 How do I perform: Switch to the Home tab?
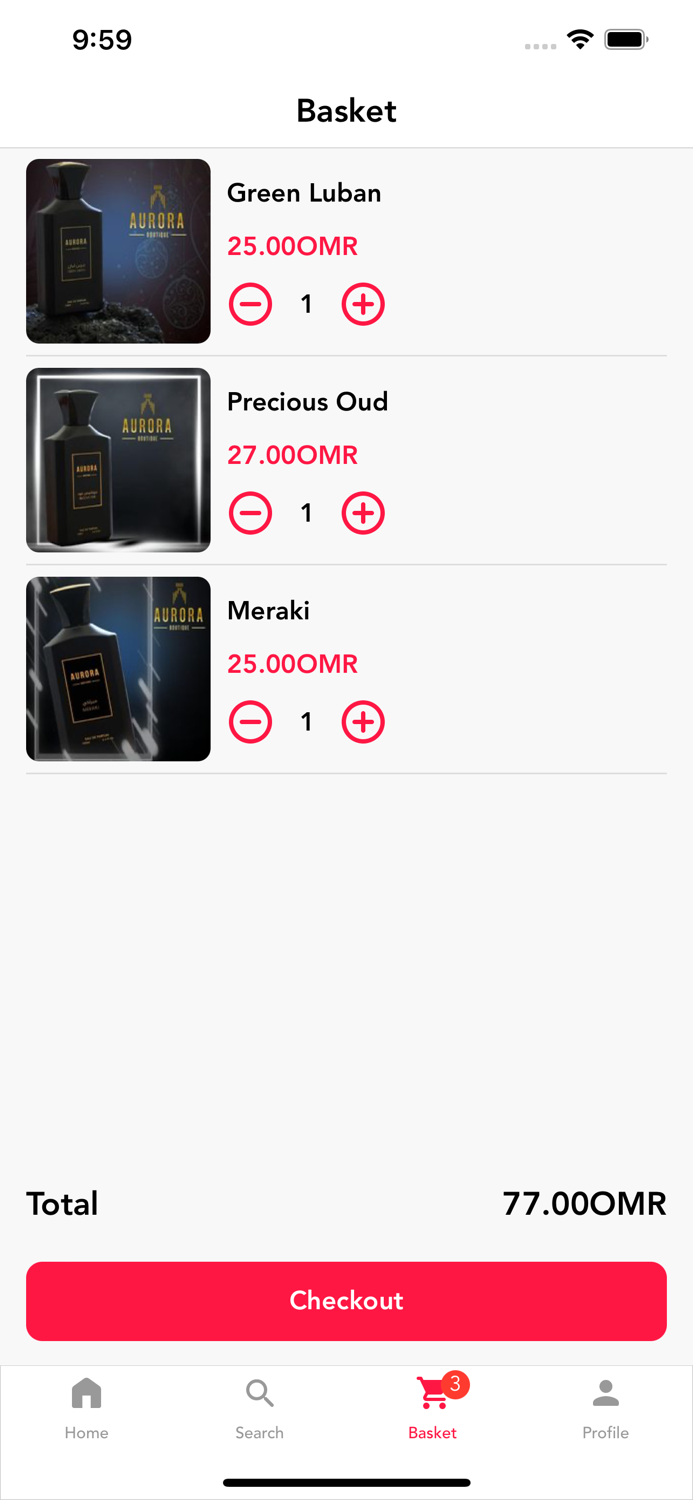pyautogui.click(x=87, y=1407)
